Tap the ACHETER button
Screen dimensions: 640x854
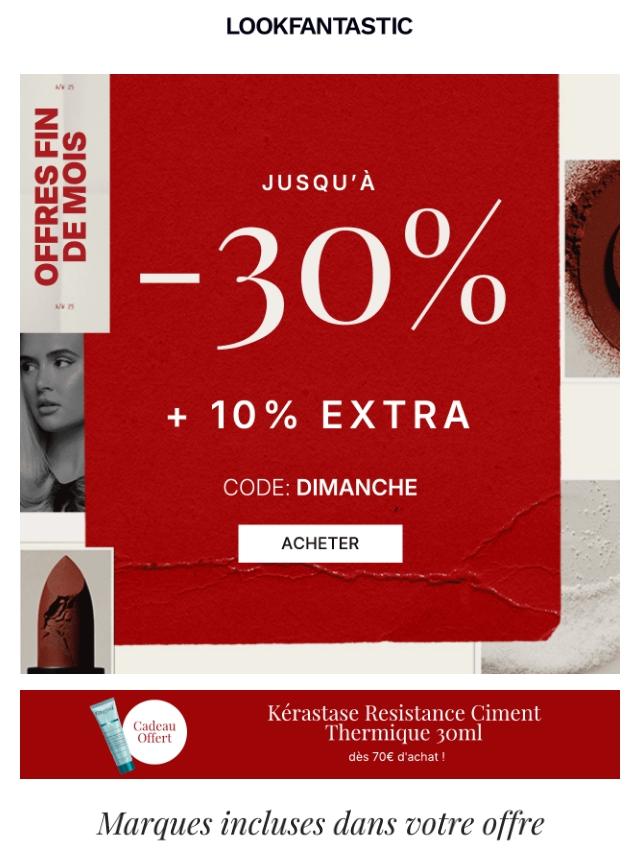[x=320, y=544]
